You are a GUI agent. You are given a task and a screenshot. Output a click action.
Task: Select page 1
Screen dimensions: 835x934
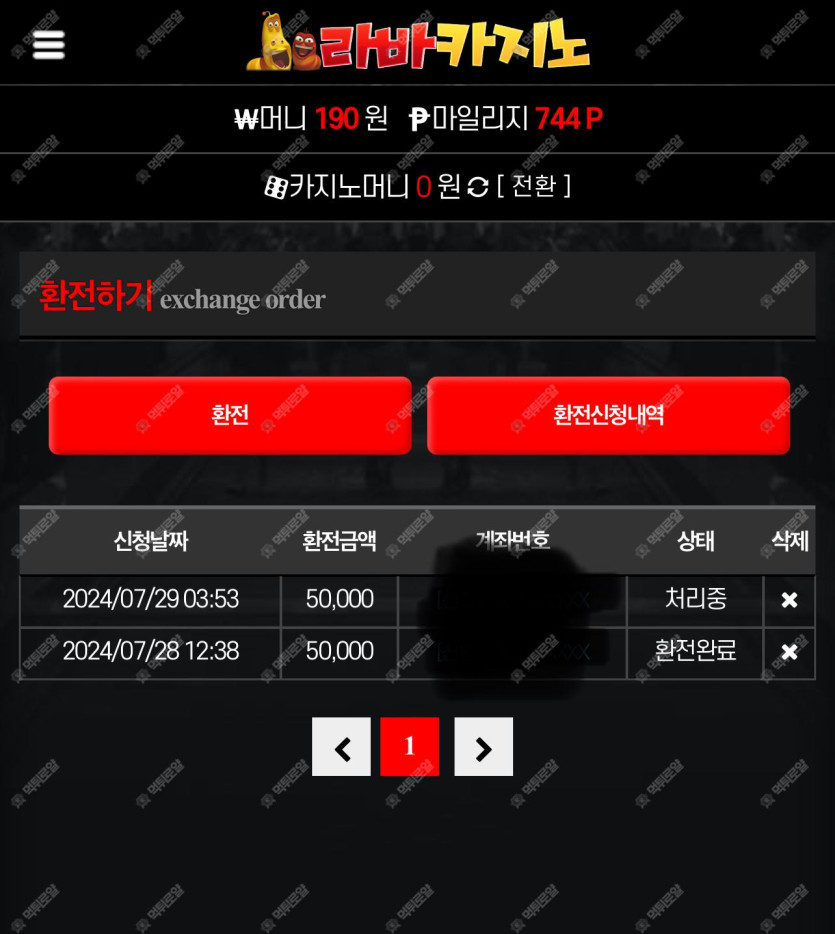(x=409, y=747)
